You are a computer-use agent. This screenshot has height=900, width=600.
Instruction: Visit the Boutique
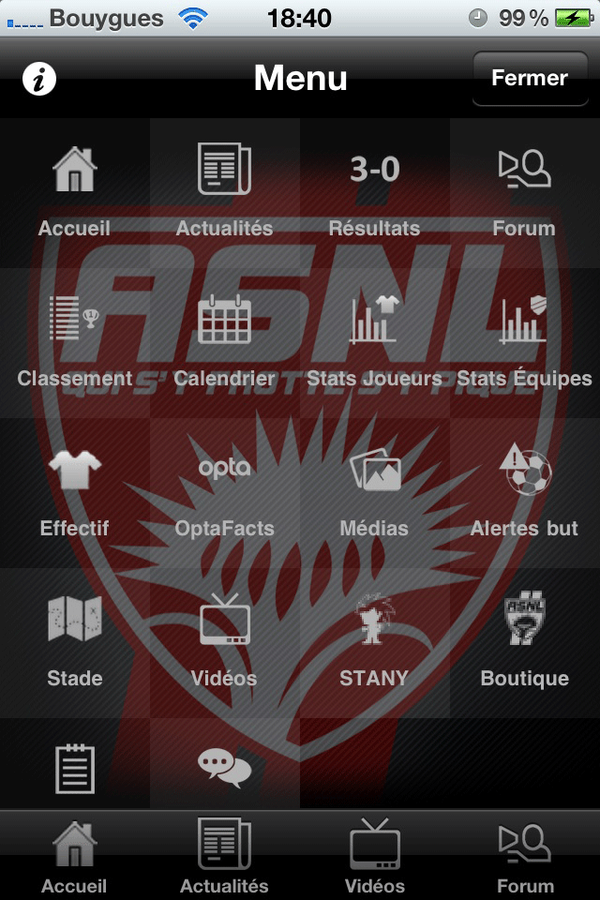[525, 643]
